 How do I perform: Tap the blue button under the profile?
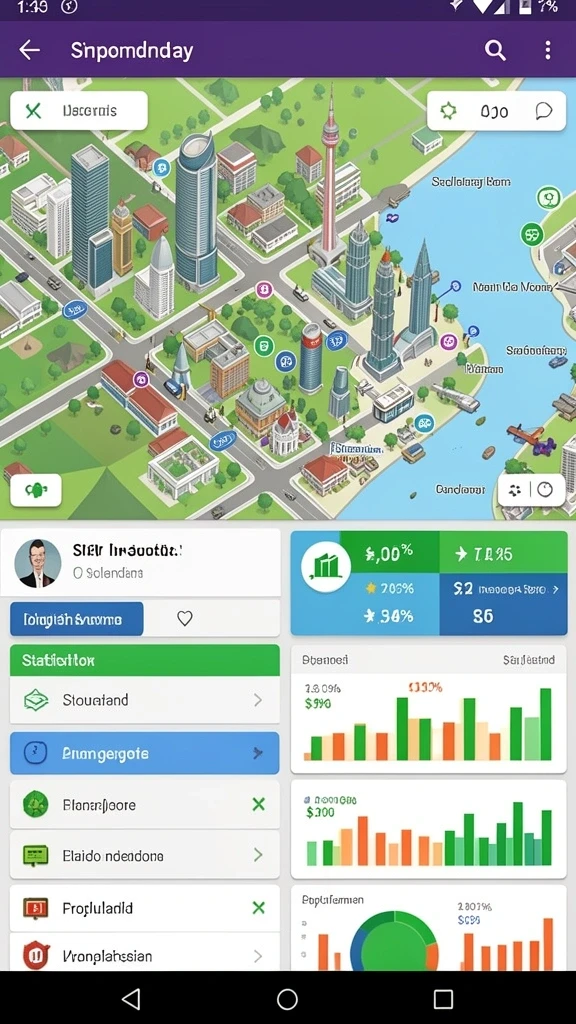tap(76, 618)
